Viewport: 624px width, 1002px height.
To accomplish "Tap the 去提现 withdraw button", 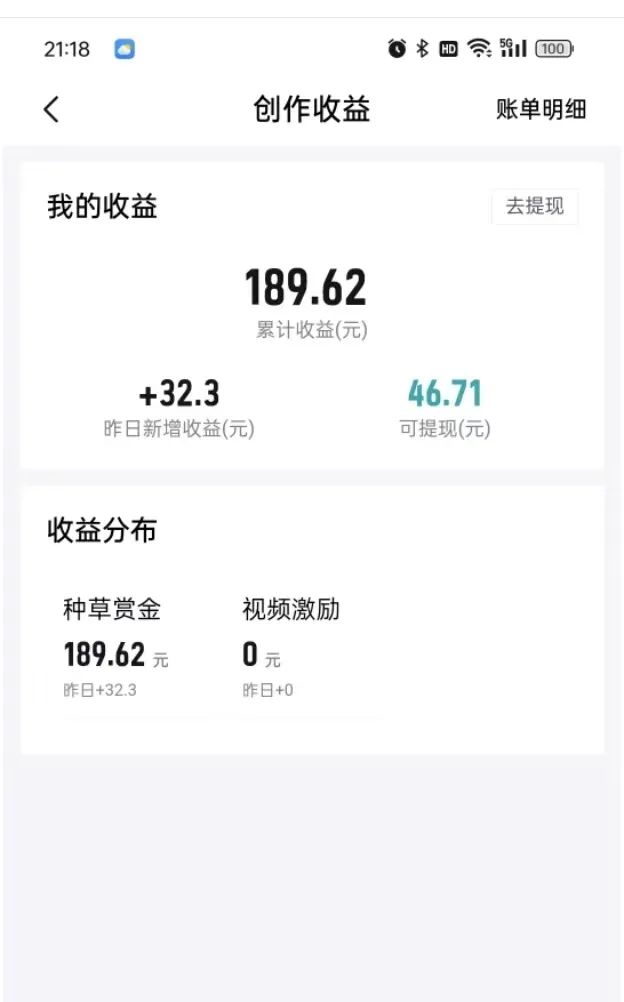I will 535,206.
